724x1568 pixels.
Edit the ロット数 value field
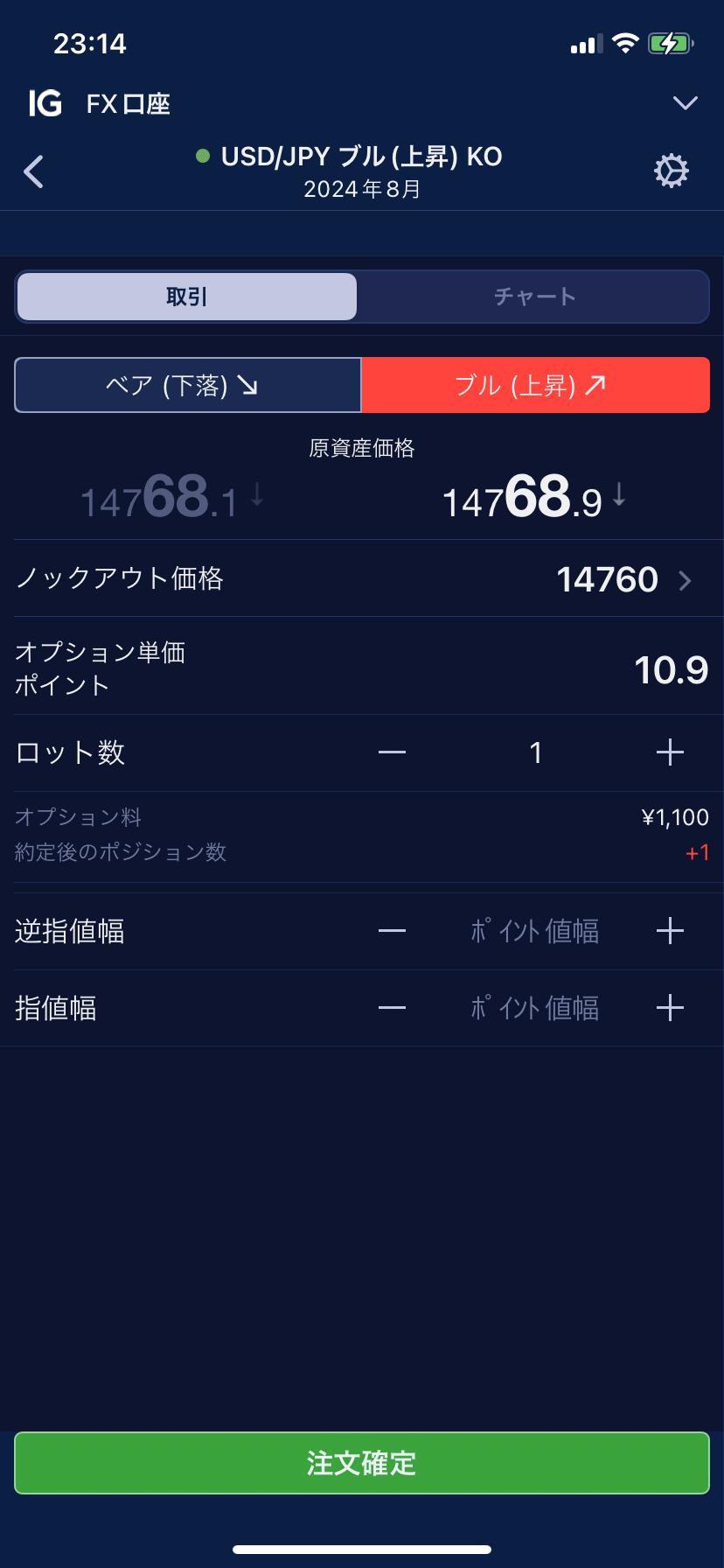click(535, 752)
